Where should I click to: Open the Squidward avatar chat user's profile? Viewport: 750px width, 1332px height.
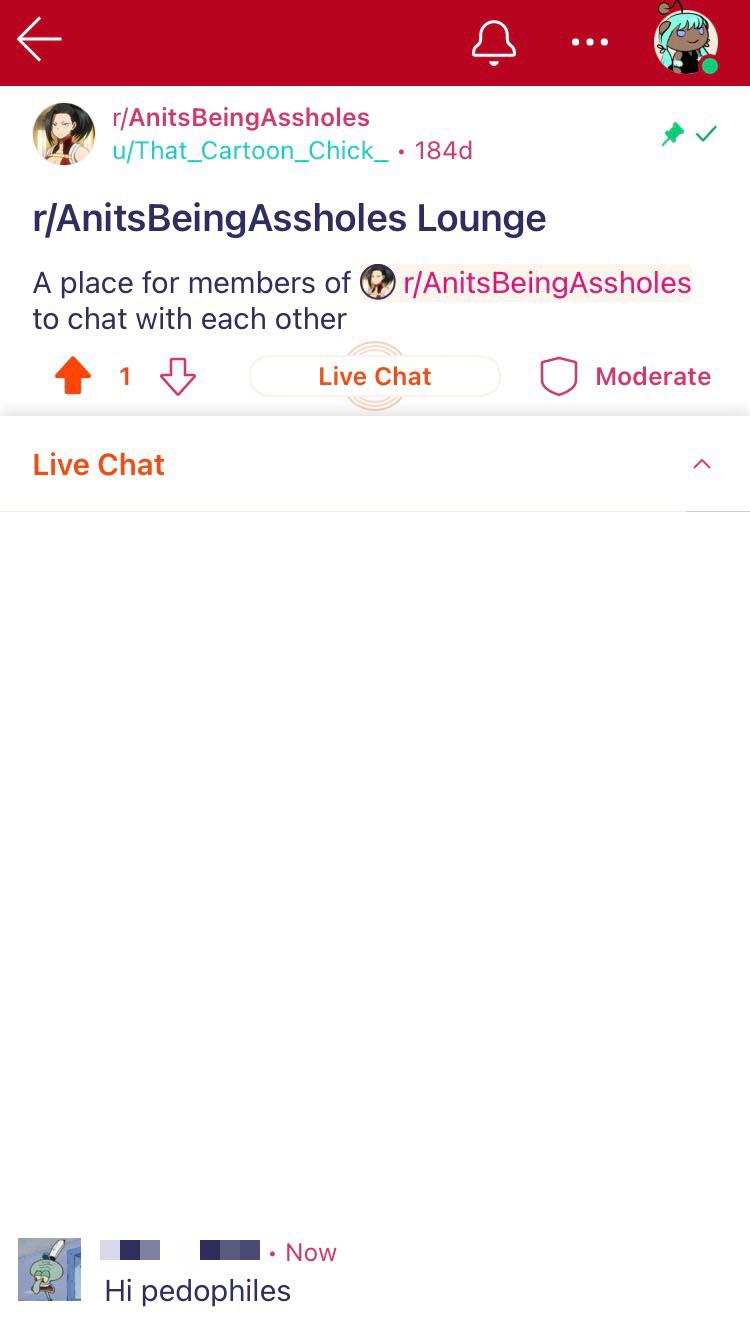[50, 1269]
